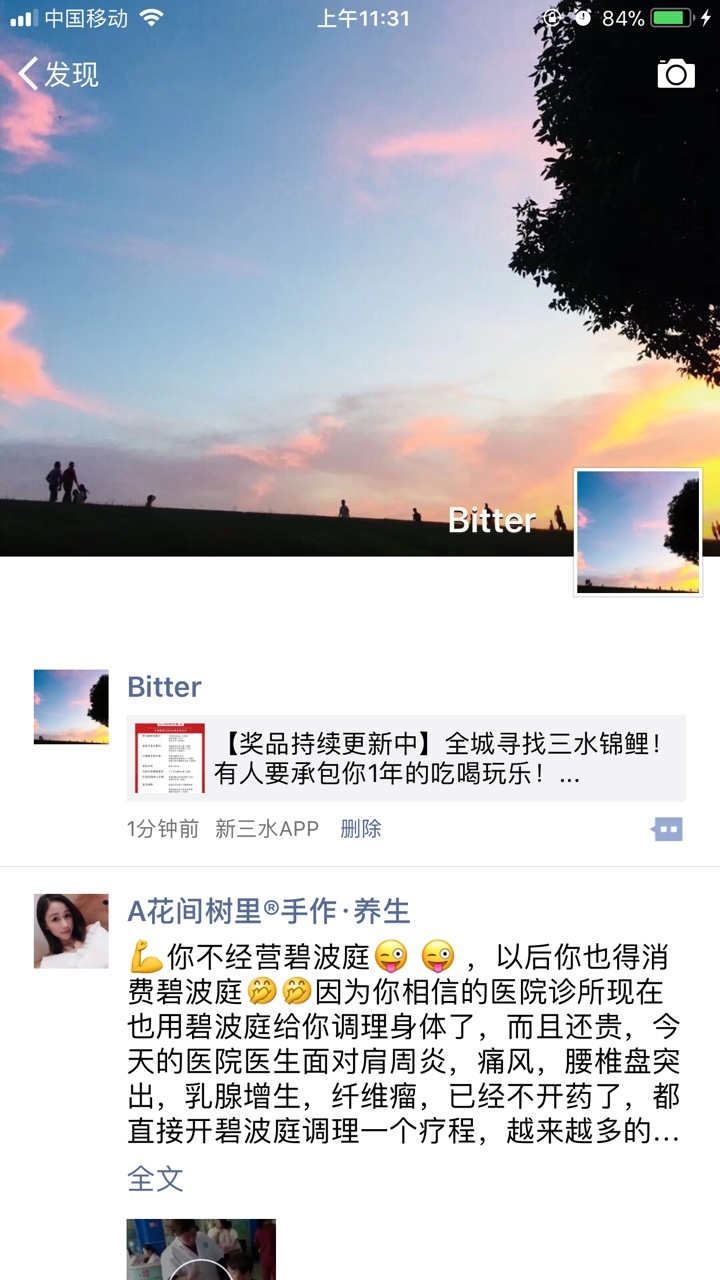The height and width of the screenshot is (1280, 720).
Task: Tap the sunset cover photo
Action: pyautogui.click(x=300, y=280)
